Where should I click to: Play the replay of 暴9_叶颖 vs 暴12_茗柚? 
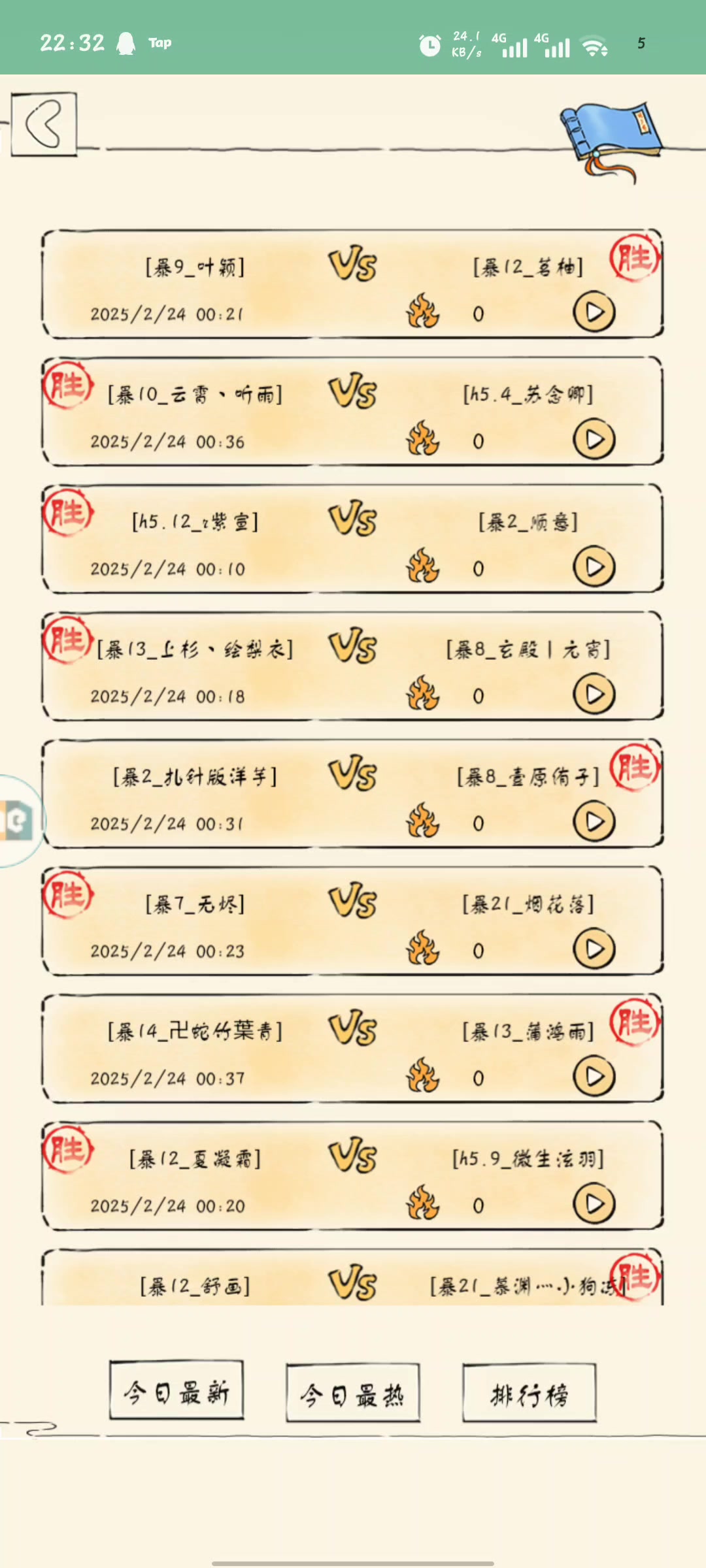tap(594, 312)
